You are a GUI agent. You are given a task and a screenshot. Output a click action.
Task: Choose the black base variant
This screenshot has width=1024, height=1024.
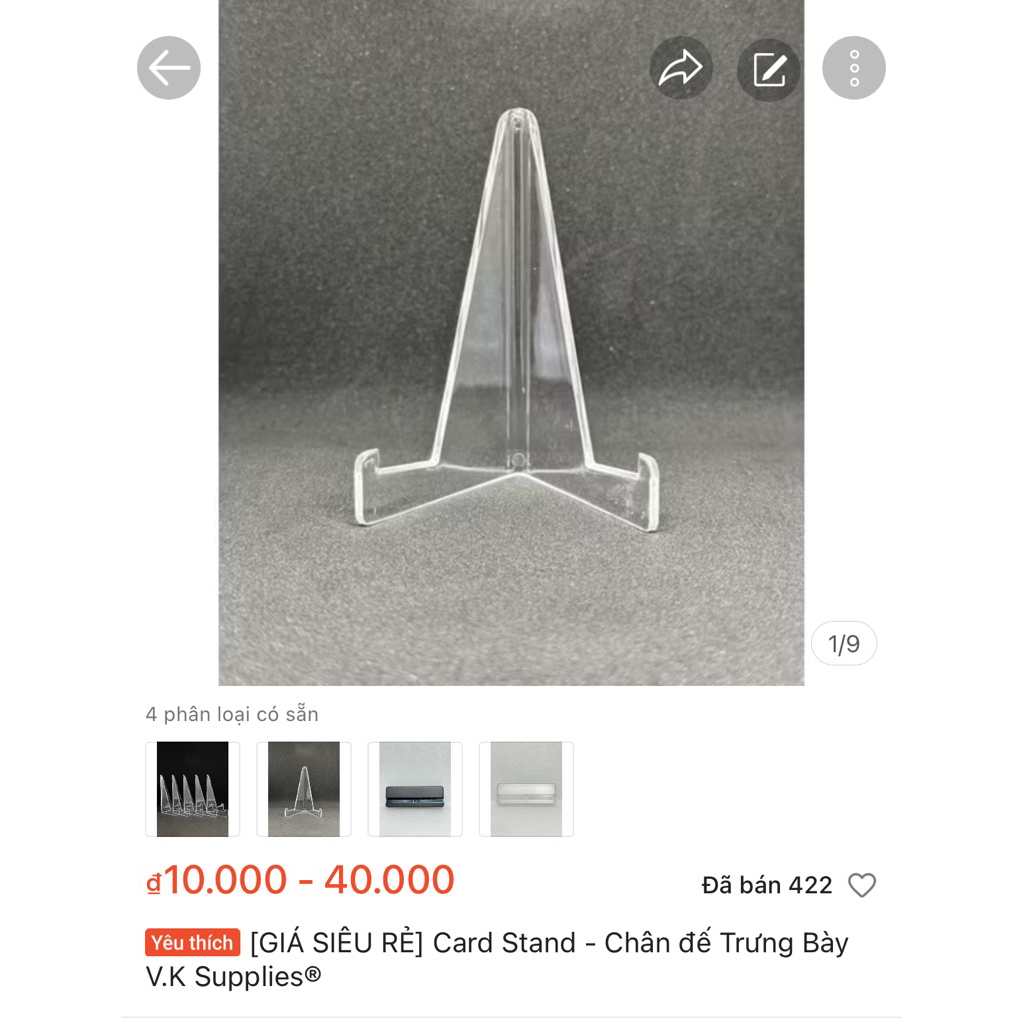pos(415,789)
